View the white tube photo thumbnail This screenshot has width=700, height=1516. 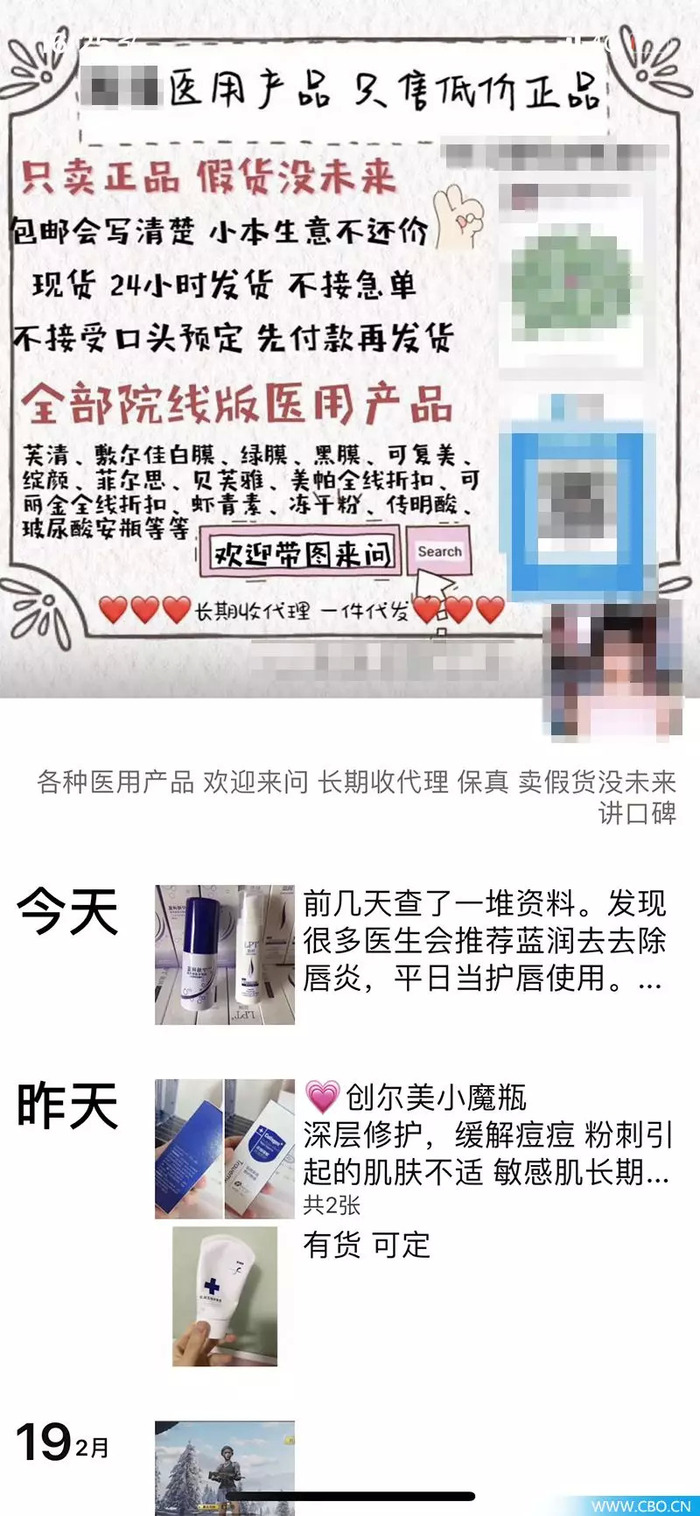224,1296
